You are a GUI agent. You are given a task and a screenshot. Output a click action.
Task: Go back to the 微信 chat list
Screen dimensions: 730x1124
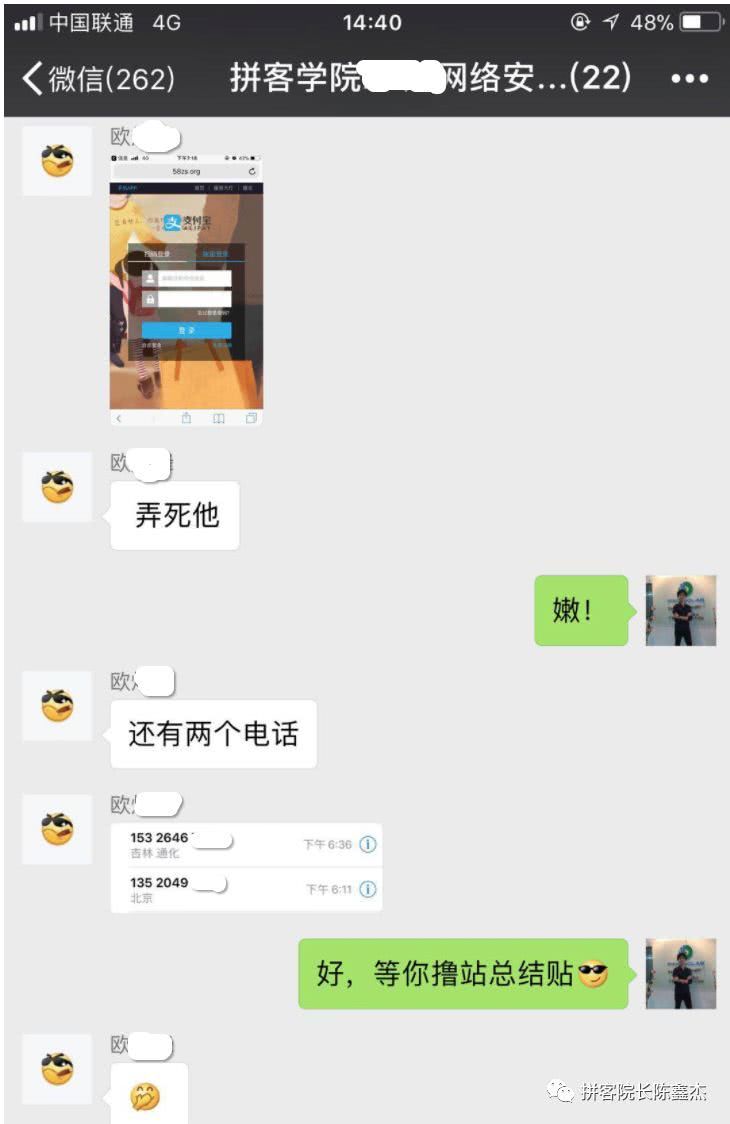click(97, 79)
